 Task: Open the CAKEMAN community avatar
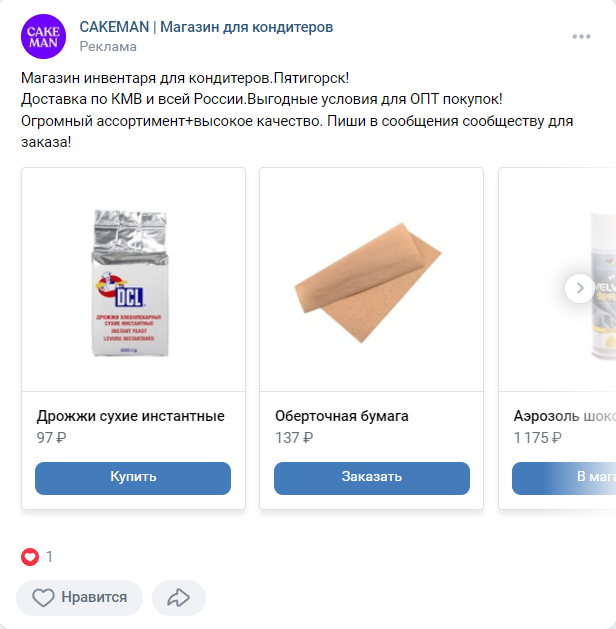(43, 37)
